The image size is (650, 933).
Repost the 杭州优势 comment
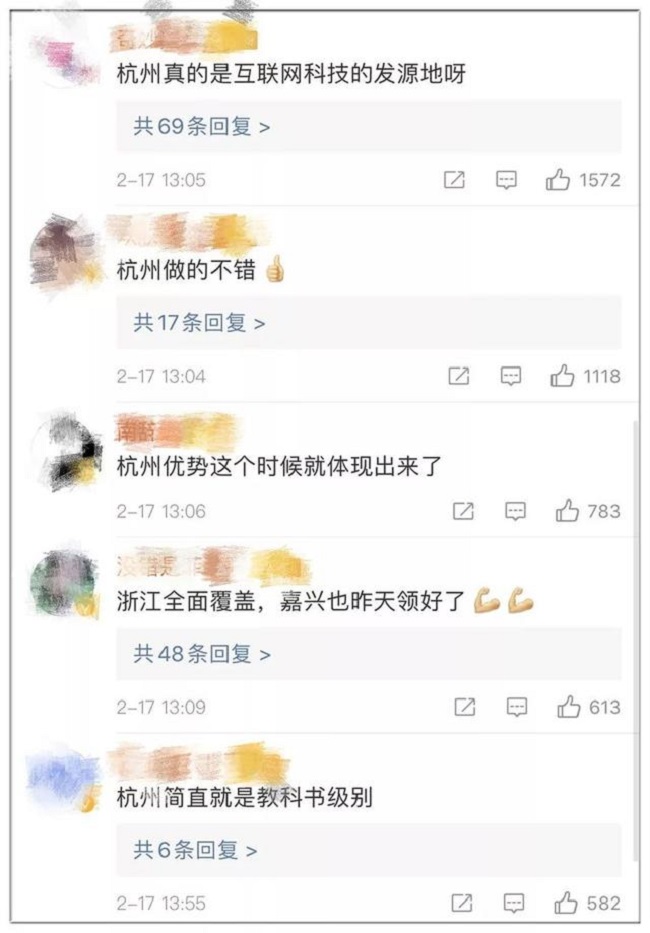(x=463, y=511)
